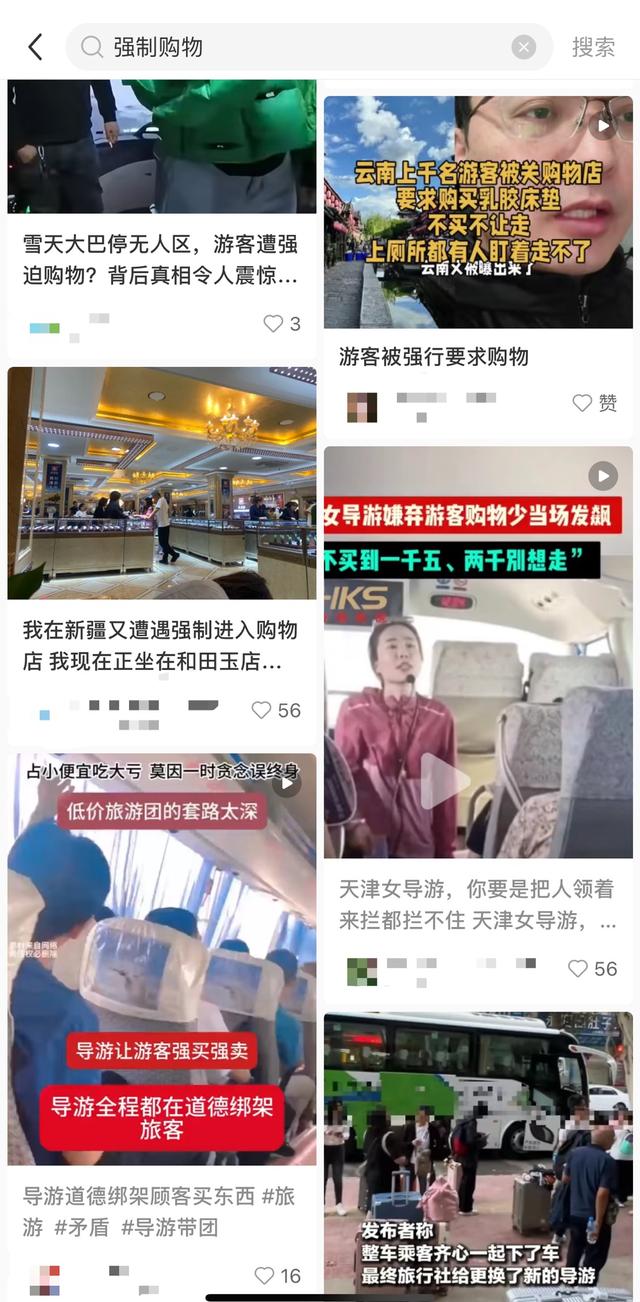The height and width of the screenshot is (1302, 640).
Task: Like the 天津女导游 post
Action: tap(579, 968)
